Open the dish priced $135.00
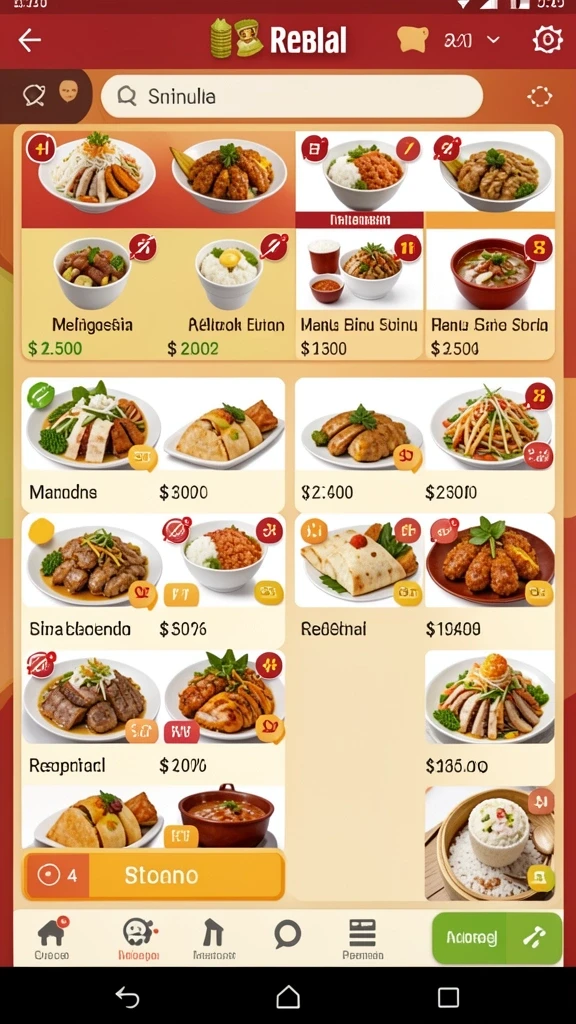The width and height of the screenshot is (576, 1024). [490, 716]
